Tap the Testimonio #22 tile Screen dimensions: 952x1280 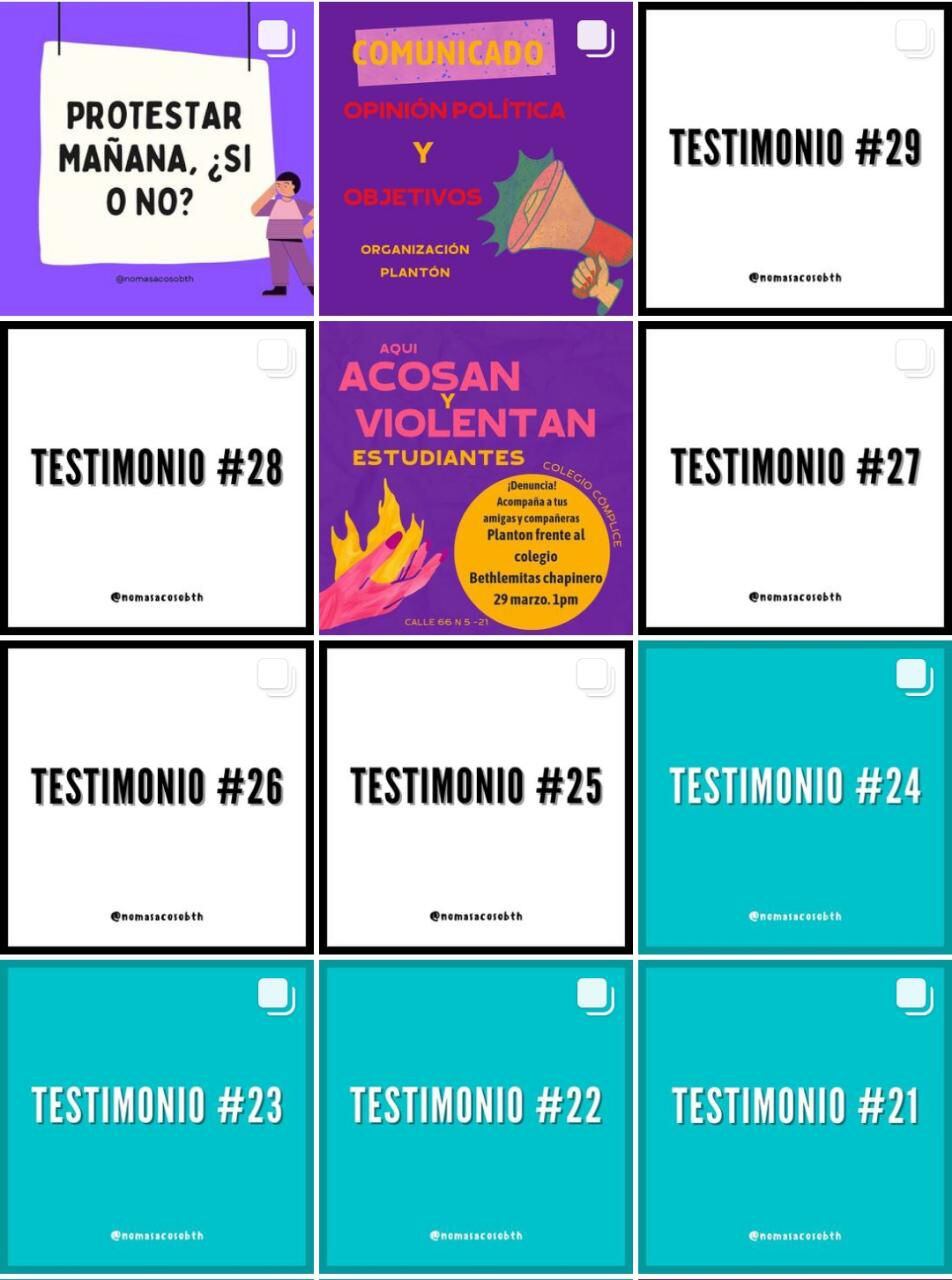pos(475,1115)
